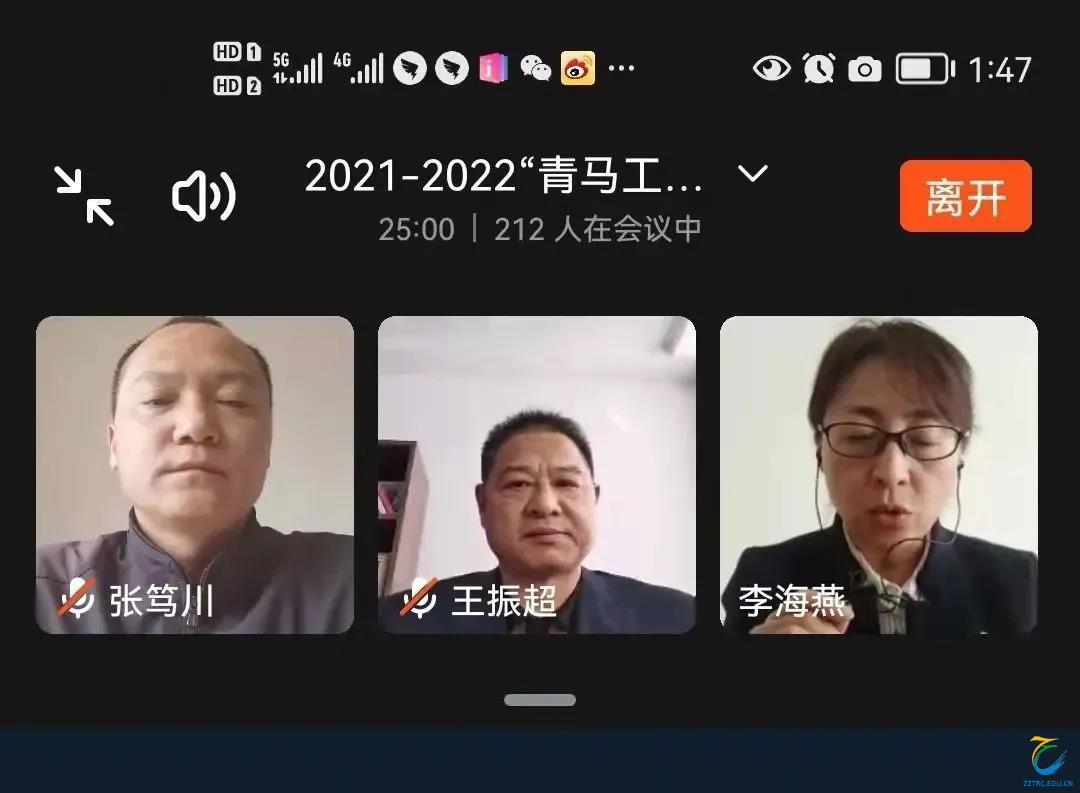Image resolution: width=1080 pixels, height=793 pixels.
Task: Open 张笃川's video tile
Action: pyautogui.click(x=195, y=474)
